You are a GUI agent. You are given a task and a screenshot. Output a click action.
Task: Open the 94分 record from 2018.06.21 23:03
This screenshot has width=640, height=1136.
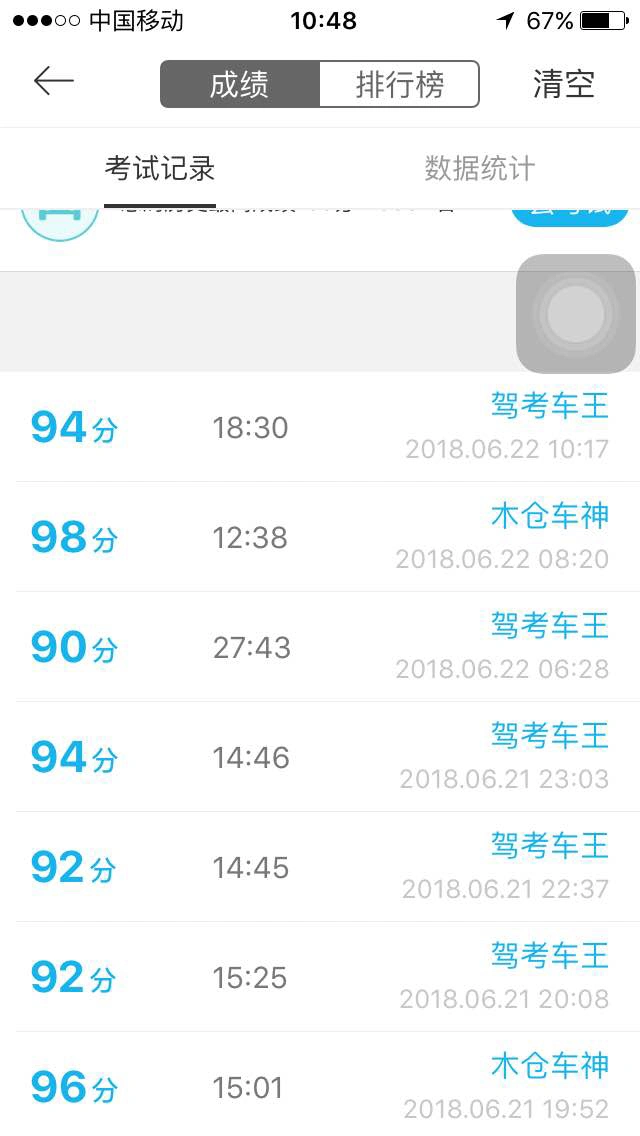[320, 757]
